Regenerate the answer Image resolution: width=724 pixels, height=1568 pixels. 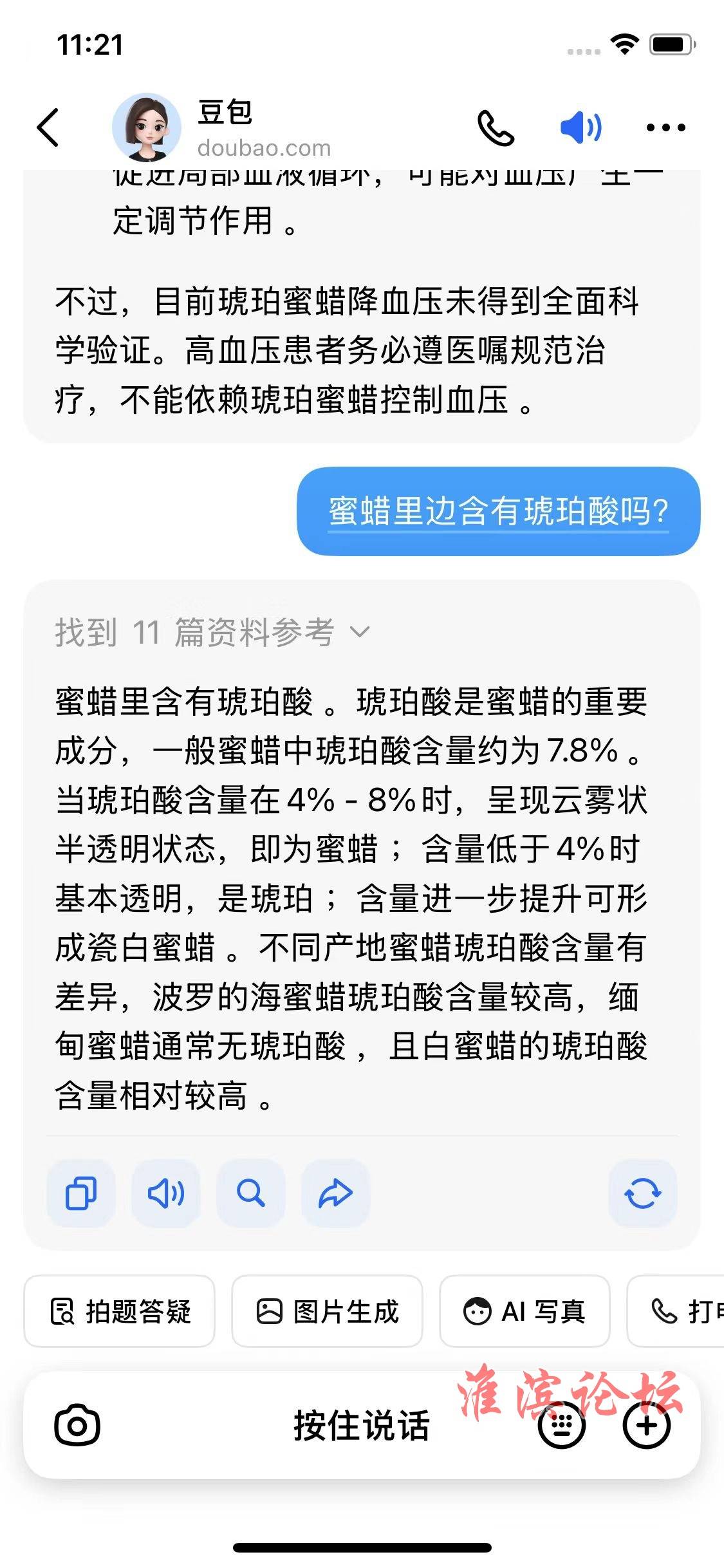[x=642, y=1193]
